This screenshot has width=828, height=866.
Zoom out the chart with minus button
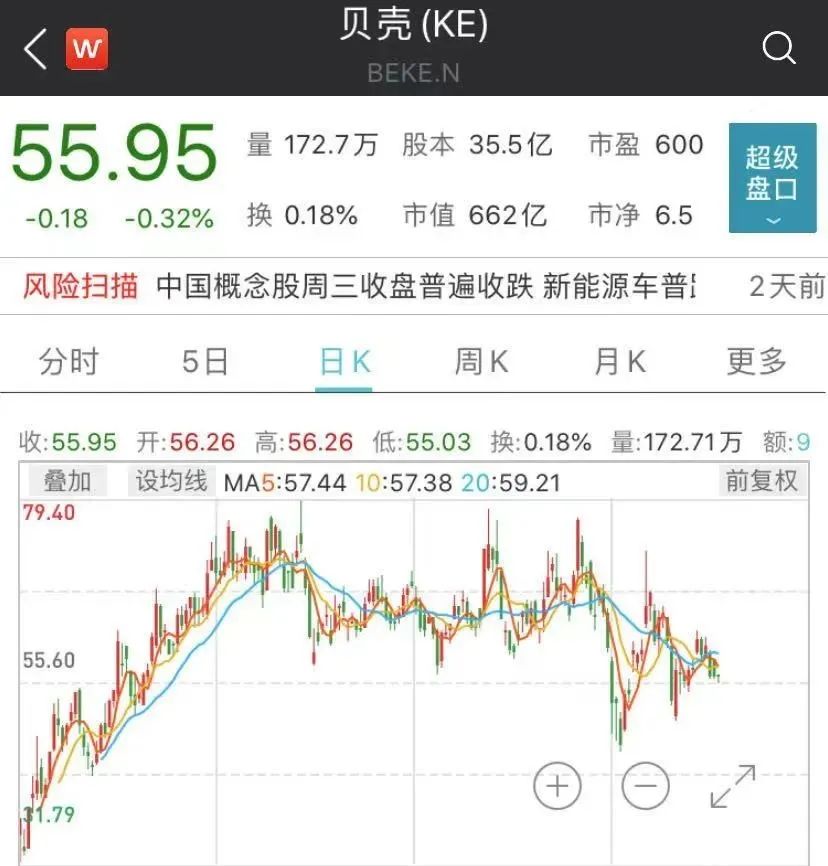(645, 786)
